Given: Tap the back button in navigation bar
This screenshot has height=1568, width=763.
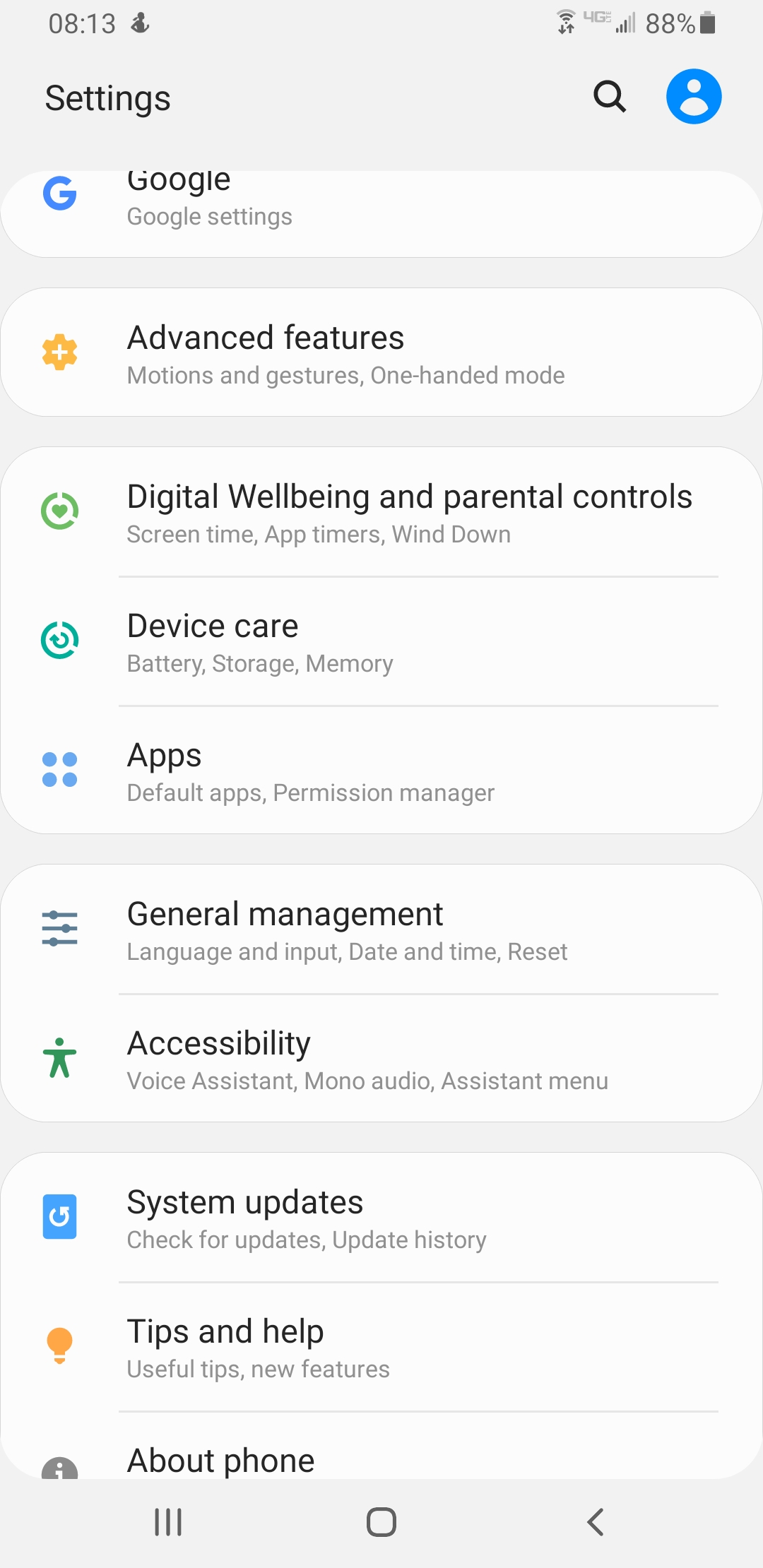Looking at the screenshot, I should click(x=595, y=1522).
